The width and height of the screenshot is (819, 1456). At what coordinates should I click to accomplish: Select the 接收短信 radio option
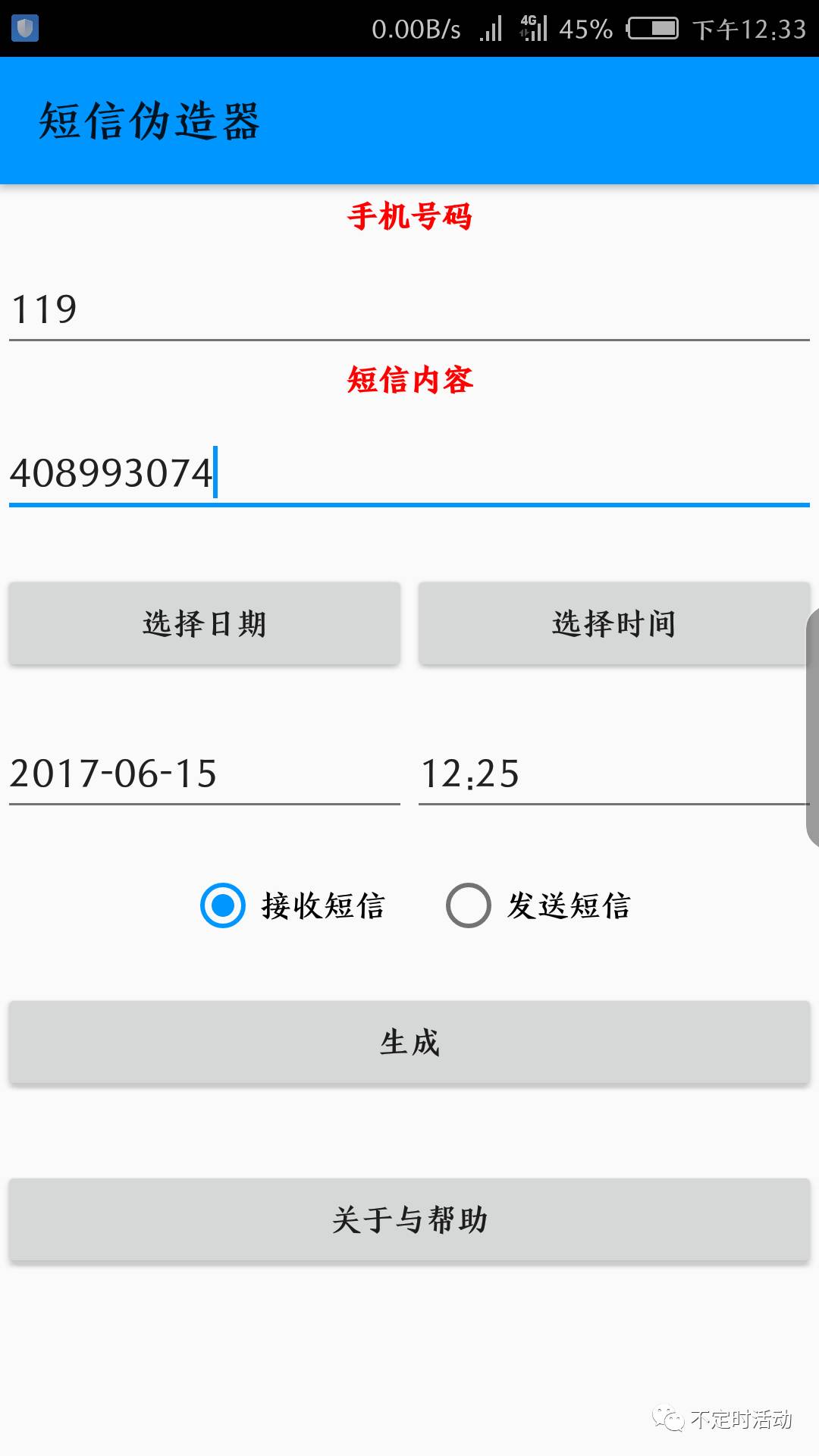tap(293, 905)
